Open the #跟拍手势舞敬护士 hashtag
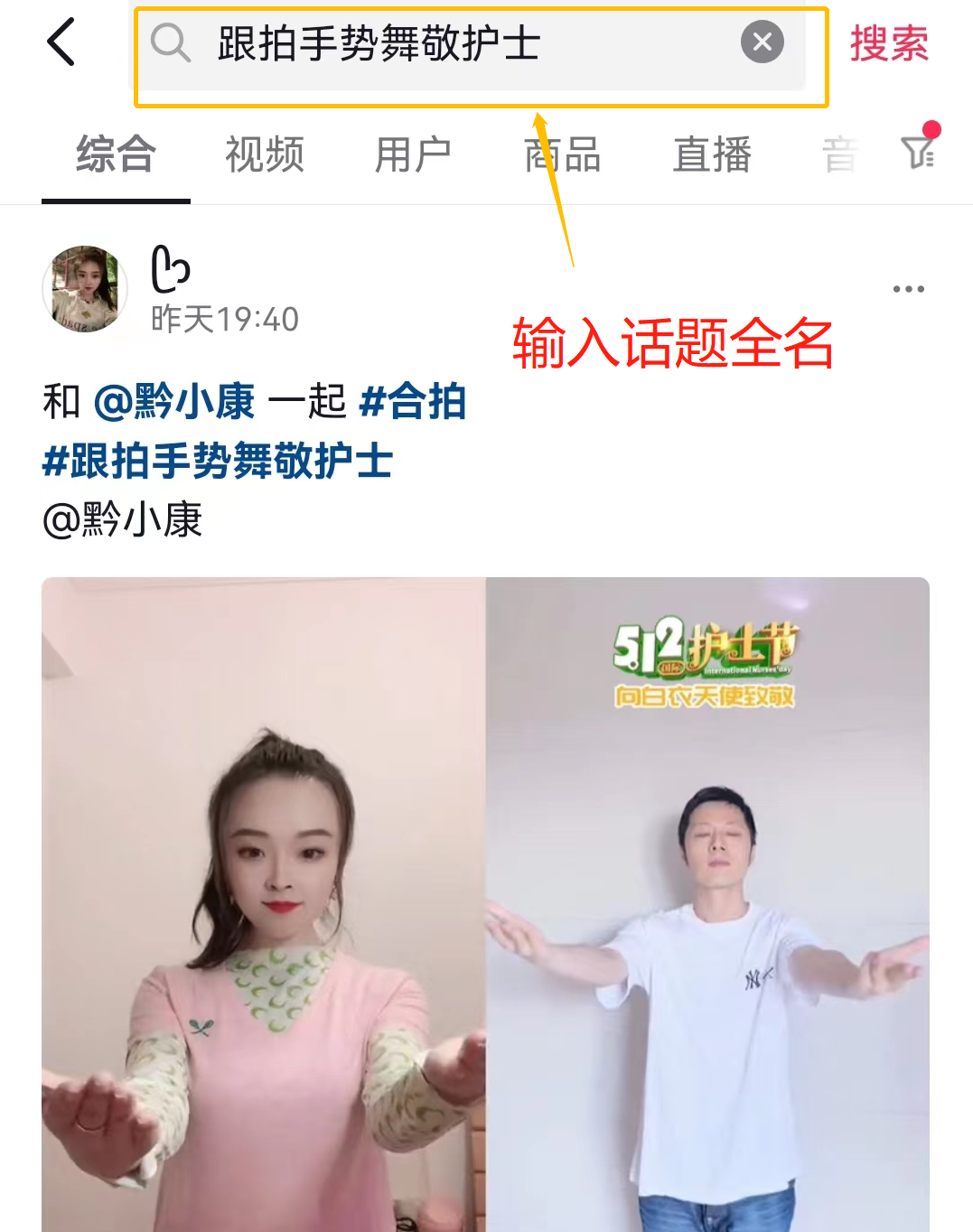The image size is (973, 1232). pyautogui.click(x=218, y=461)
